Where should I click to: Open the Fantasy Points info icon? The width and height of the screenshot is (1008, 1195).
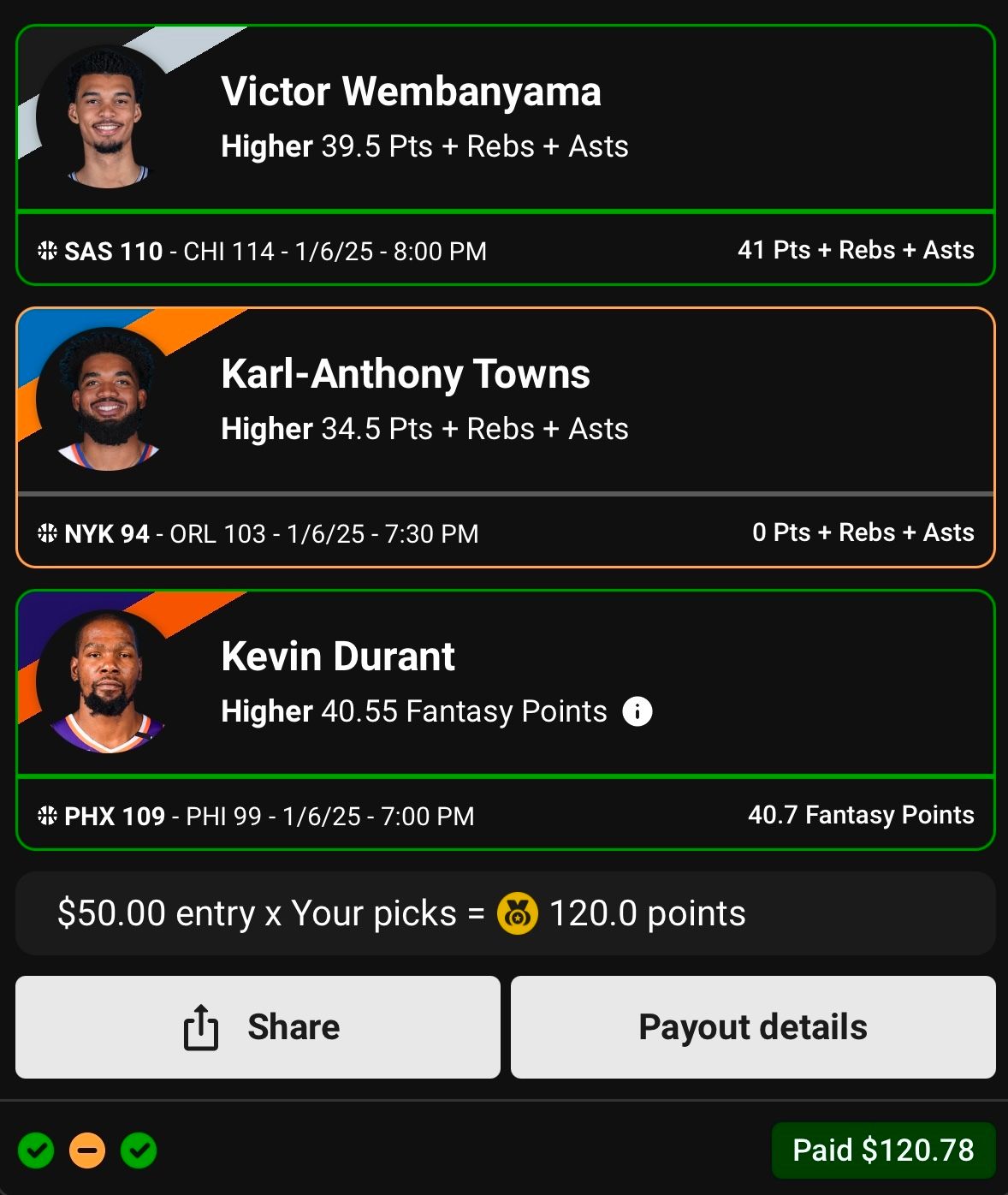[637, 711]
